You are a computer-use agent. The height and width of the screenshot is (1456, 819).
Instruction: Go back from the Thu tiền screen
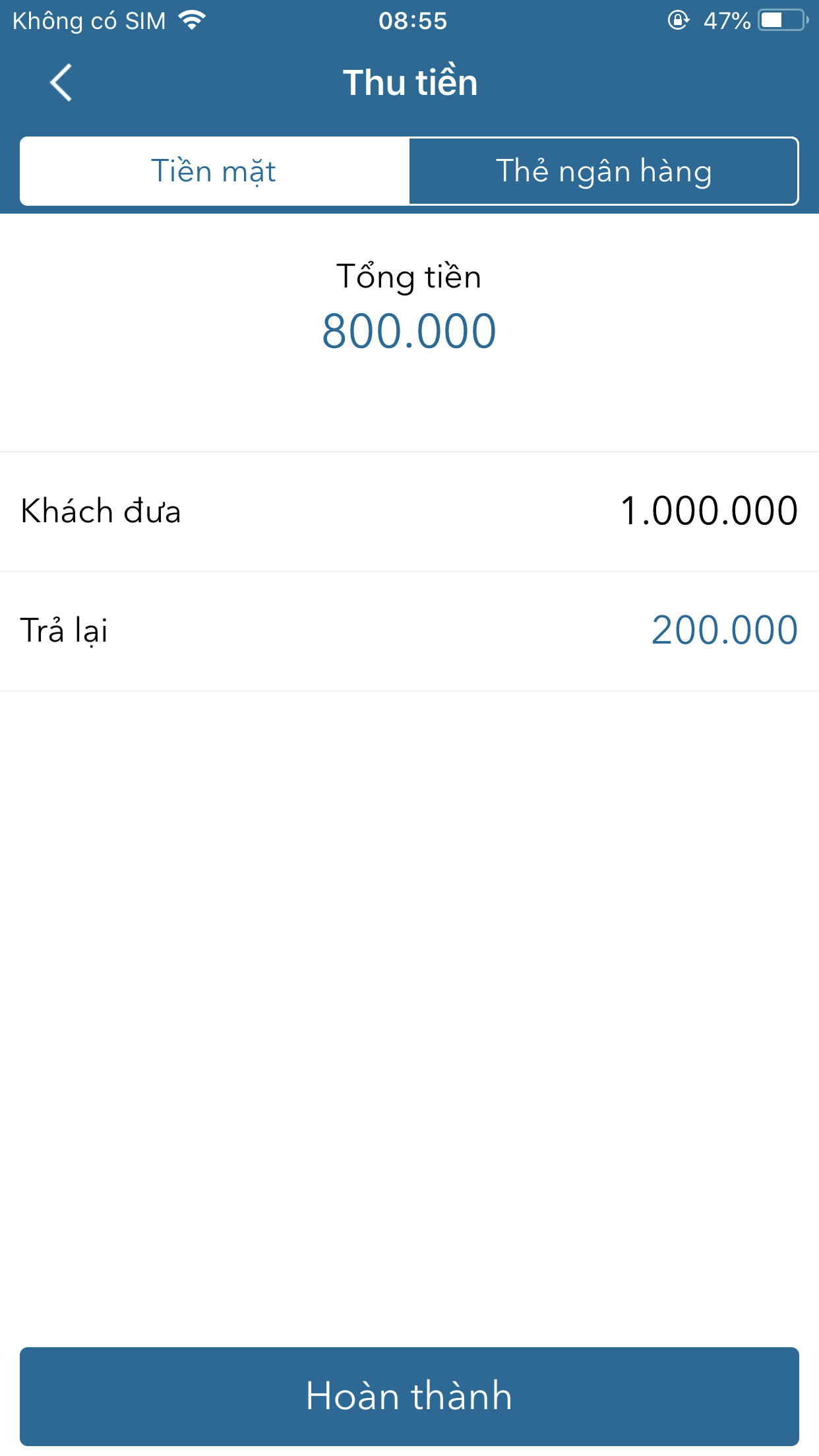(61, 83)
